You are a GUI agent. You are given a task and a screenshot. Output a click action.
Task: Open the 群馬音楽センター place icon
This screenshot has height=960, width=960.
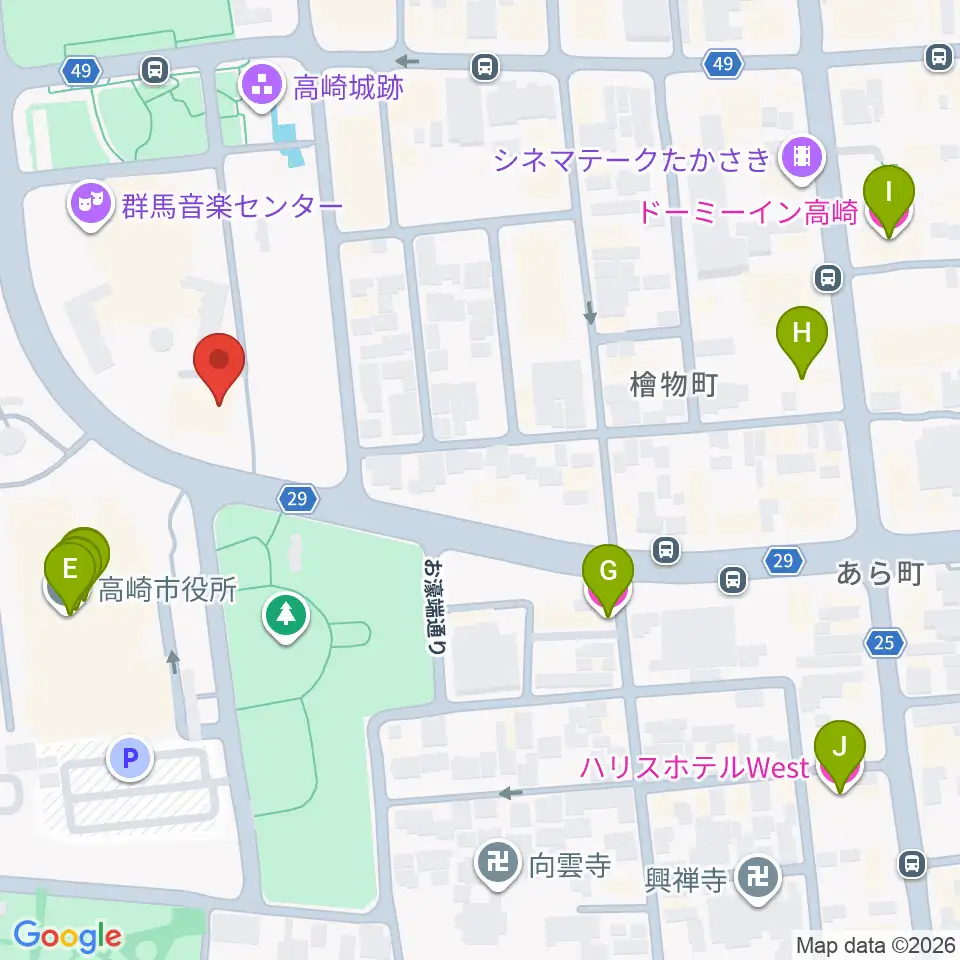pyautogui.click(x=91, y=205)
